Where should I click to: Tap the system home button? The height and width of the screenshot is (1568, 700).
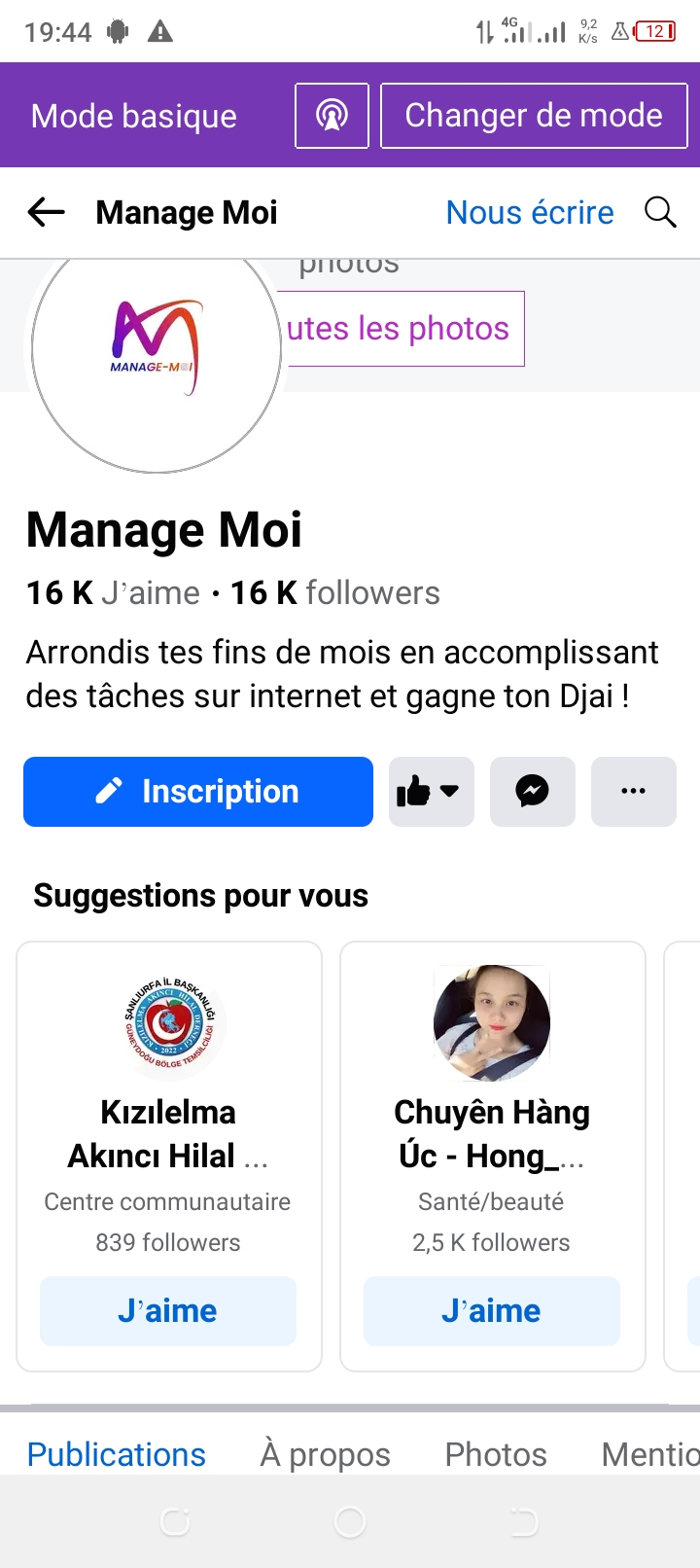pos(350,1522)
